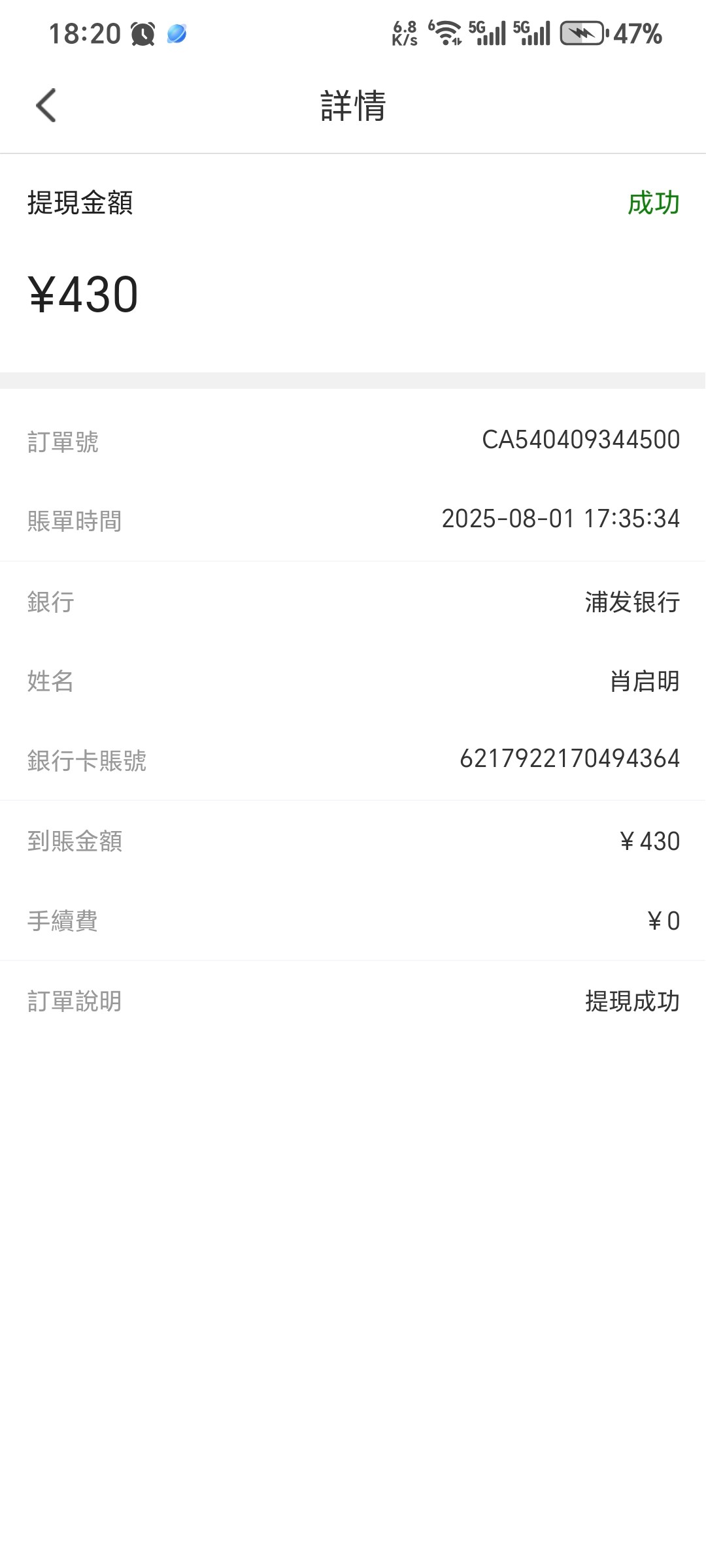The width and height of the screenshot is (706, 1568).
Task: Expand the 訂單號 row details
Action: pyautogui.click(x=353, y=440)
